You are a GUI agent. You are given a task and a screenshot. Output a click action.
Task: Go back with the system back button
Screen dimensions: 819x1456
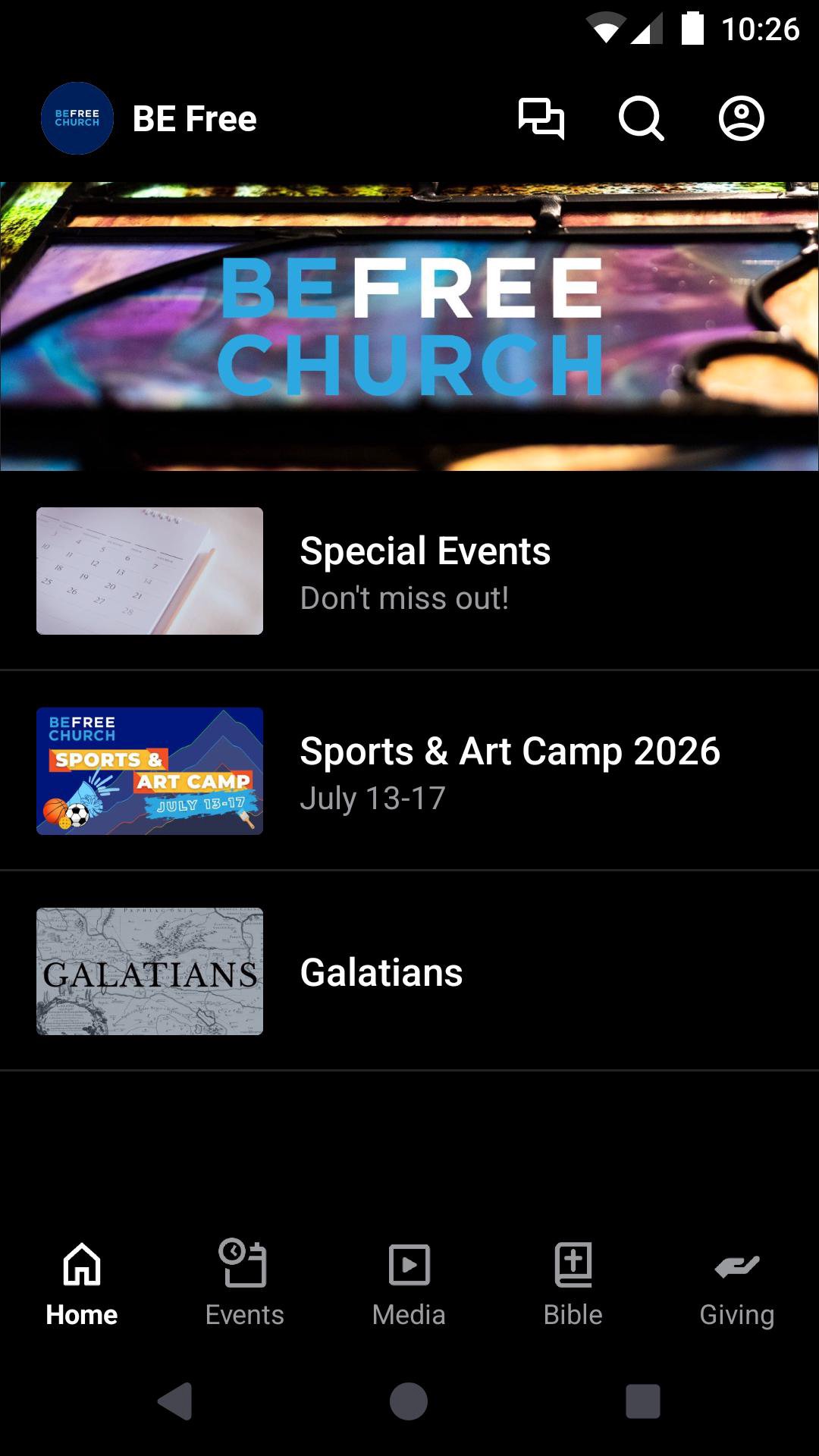pos(175,1401)
